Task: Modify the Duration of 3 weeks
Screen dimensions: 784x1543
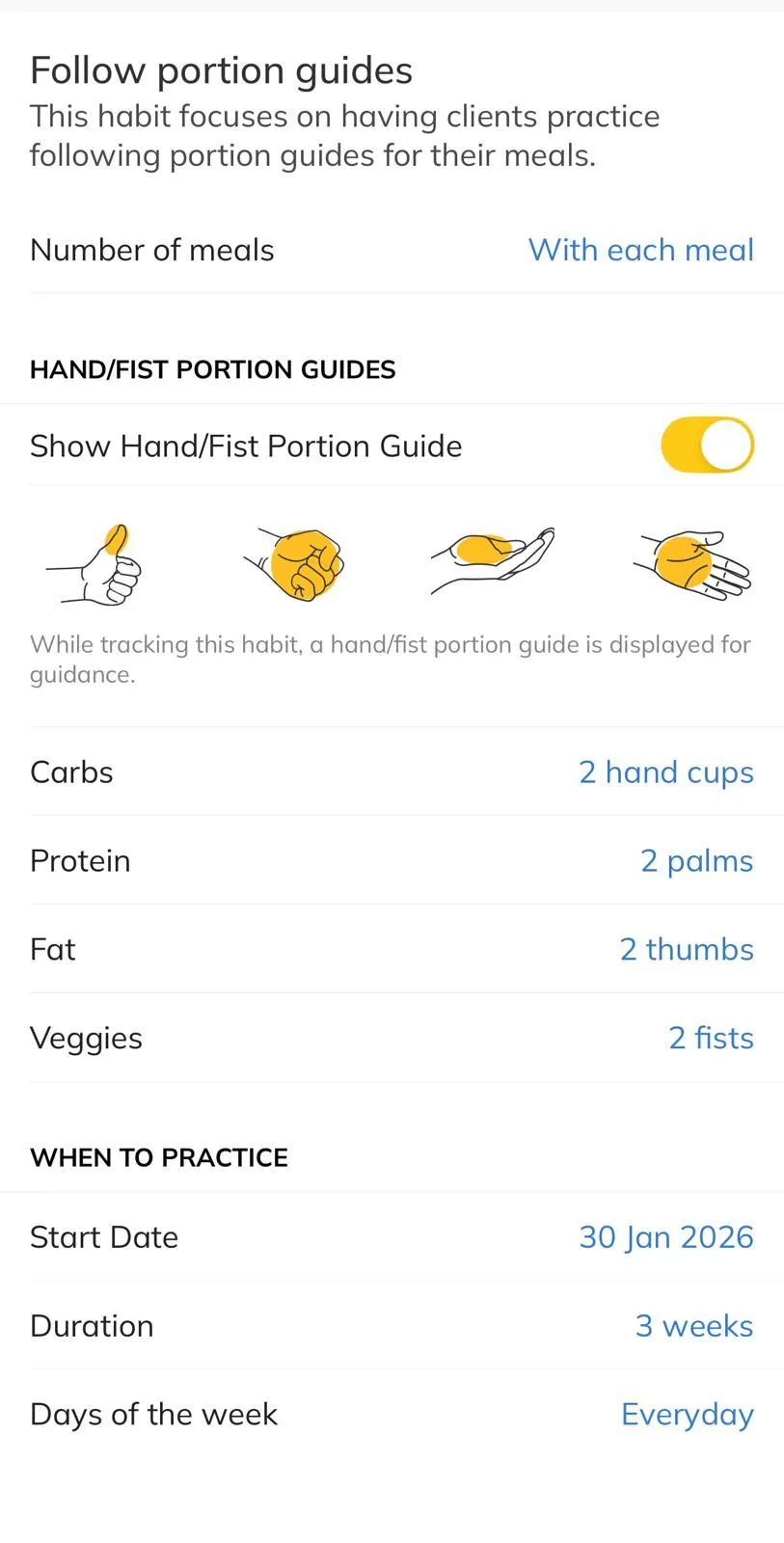Action: pos(693,1326)
